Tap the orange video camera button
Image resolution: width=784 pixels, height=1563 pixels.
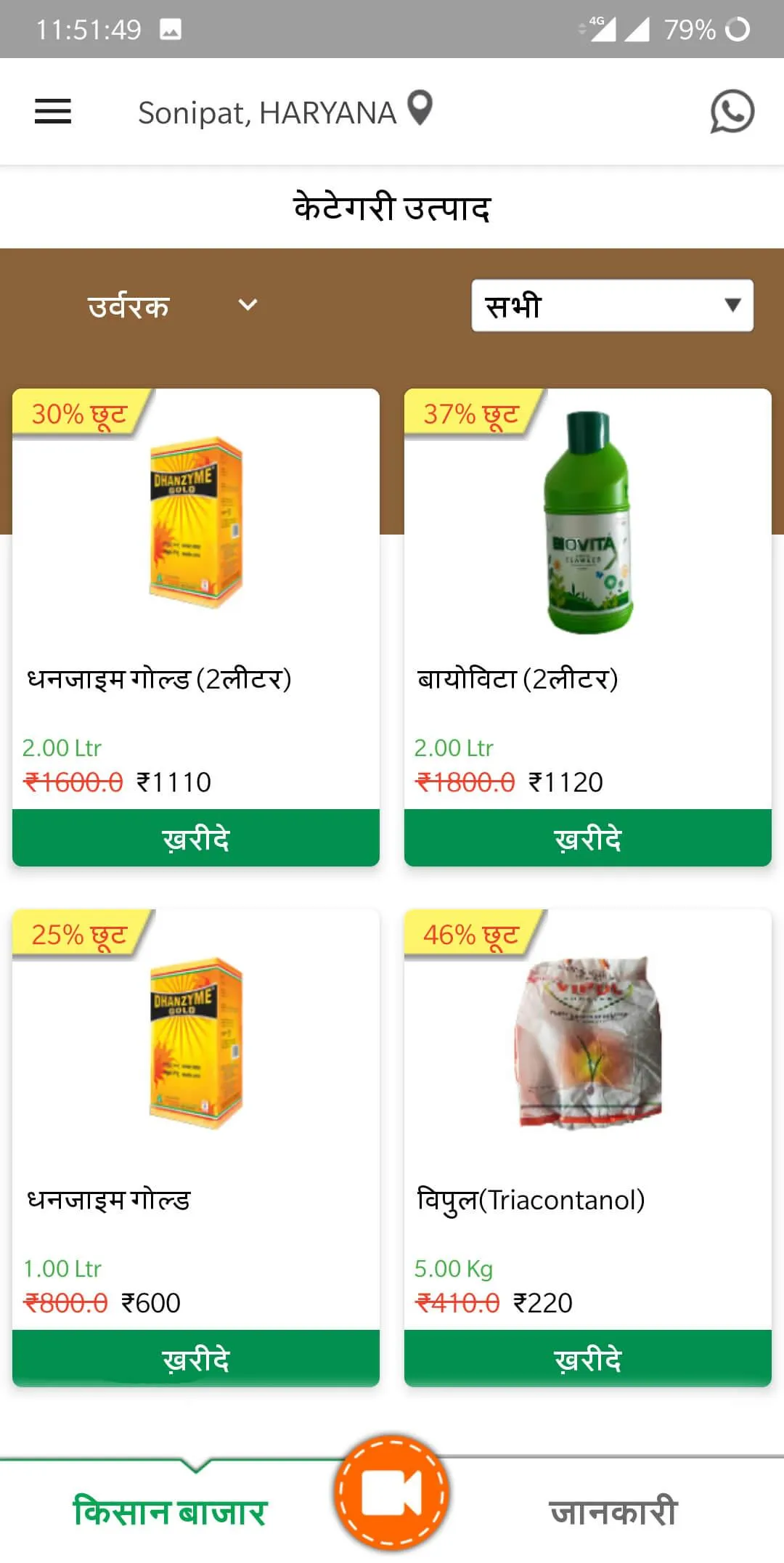392,1493
